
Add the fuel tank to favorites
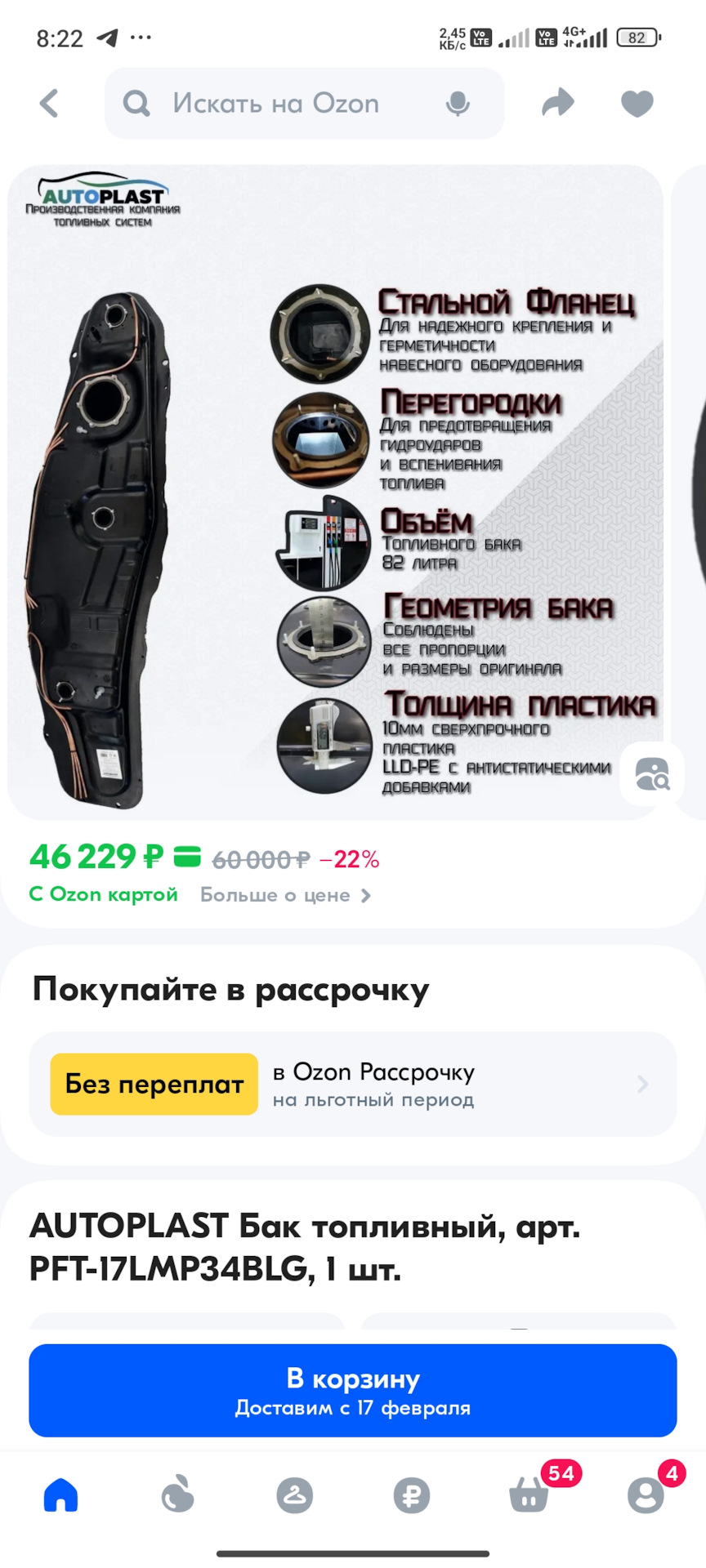point(637,104)
